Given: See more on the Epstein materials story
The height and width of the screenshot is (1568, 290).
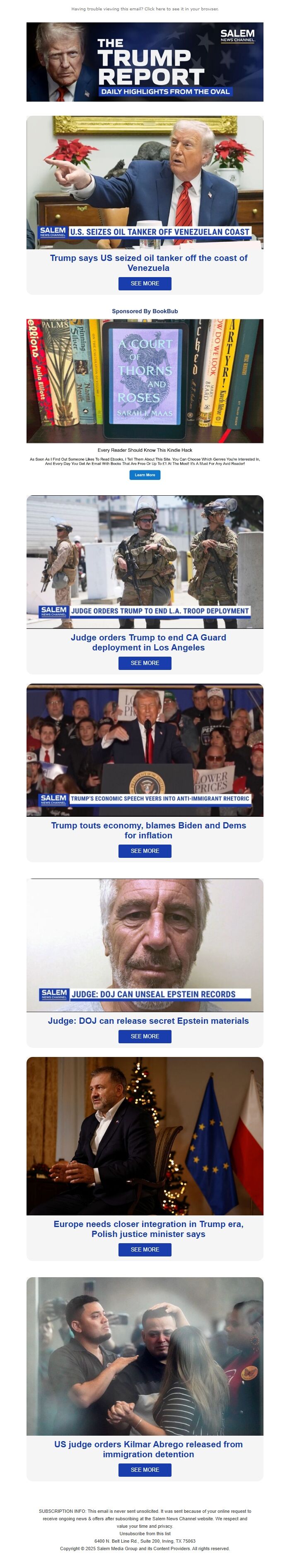Looking at the screenshot, I should click(145, 1036).
